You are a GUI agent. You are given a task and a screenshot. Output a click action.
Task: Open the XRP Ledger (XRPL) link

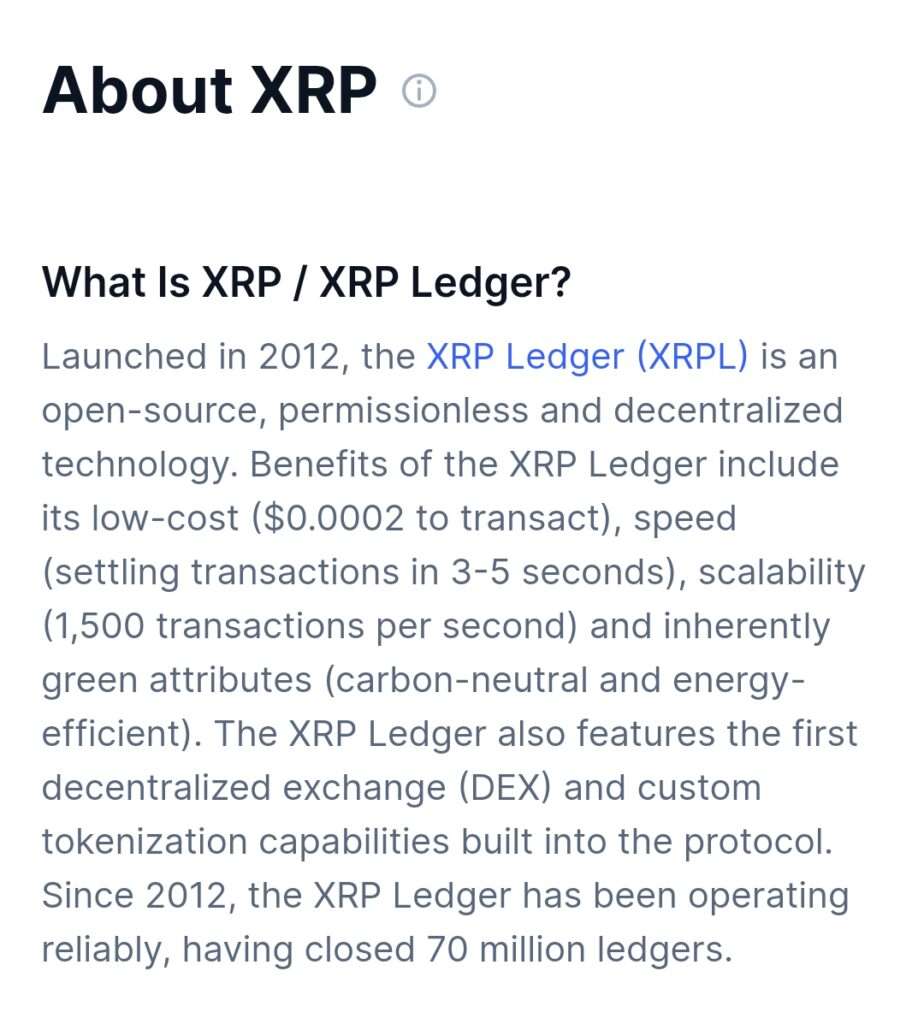point(587,357)
